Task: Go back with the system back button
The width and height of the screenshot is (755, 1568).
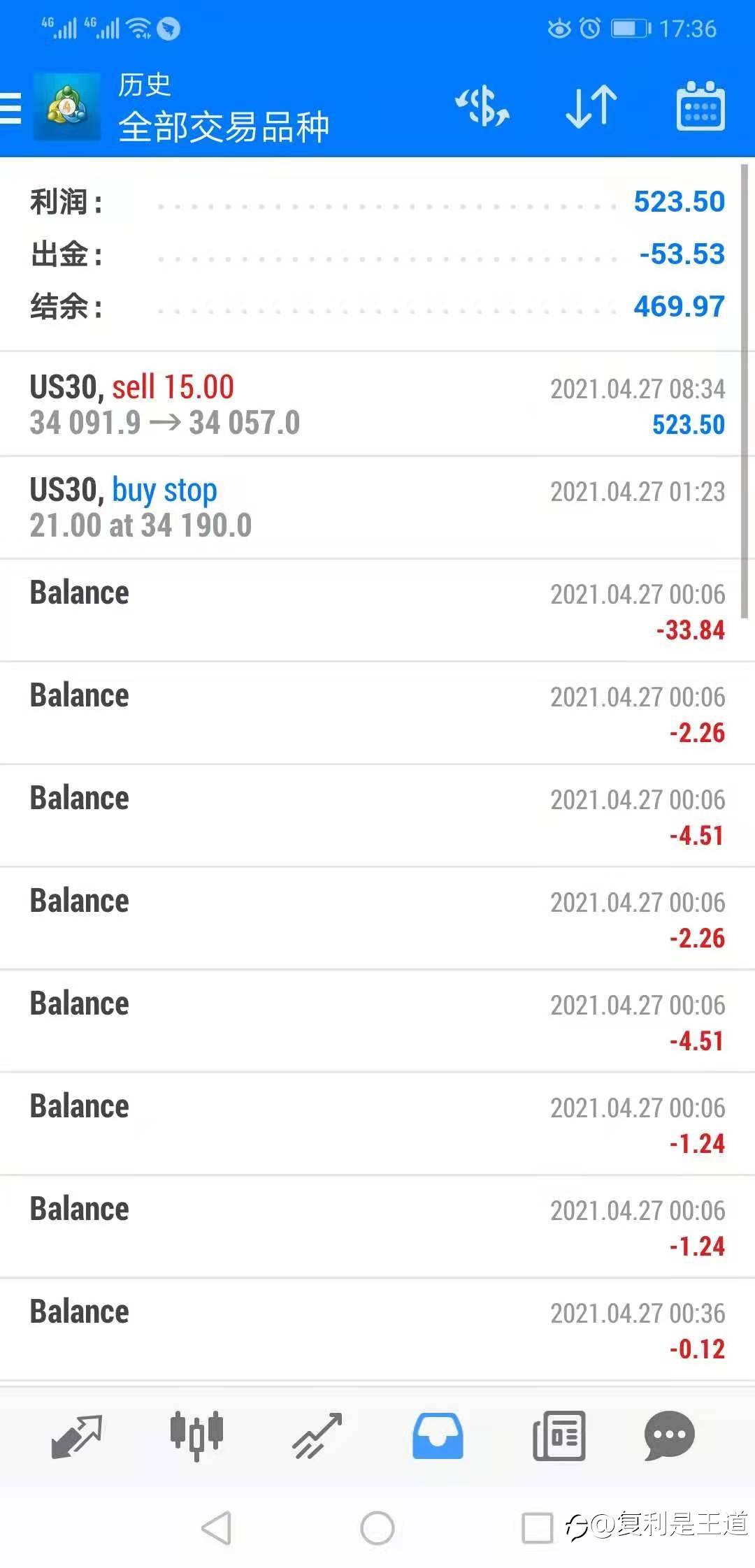Action: [217, 1528]
